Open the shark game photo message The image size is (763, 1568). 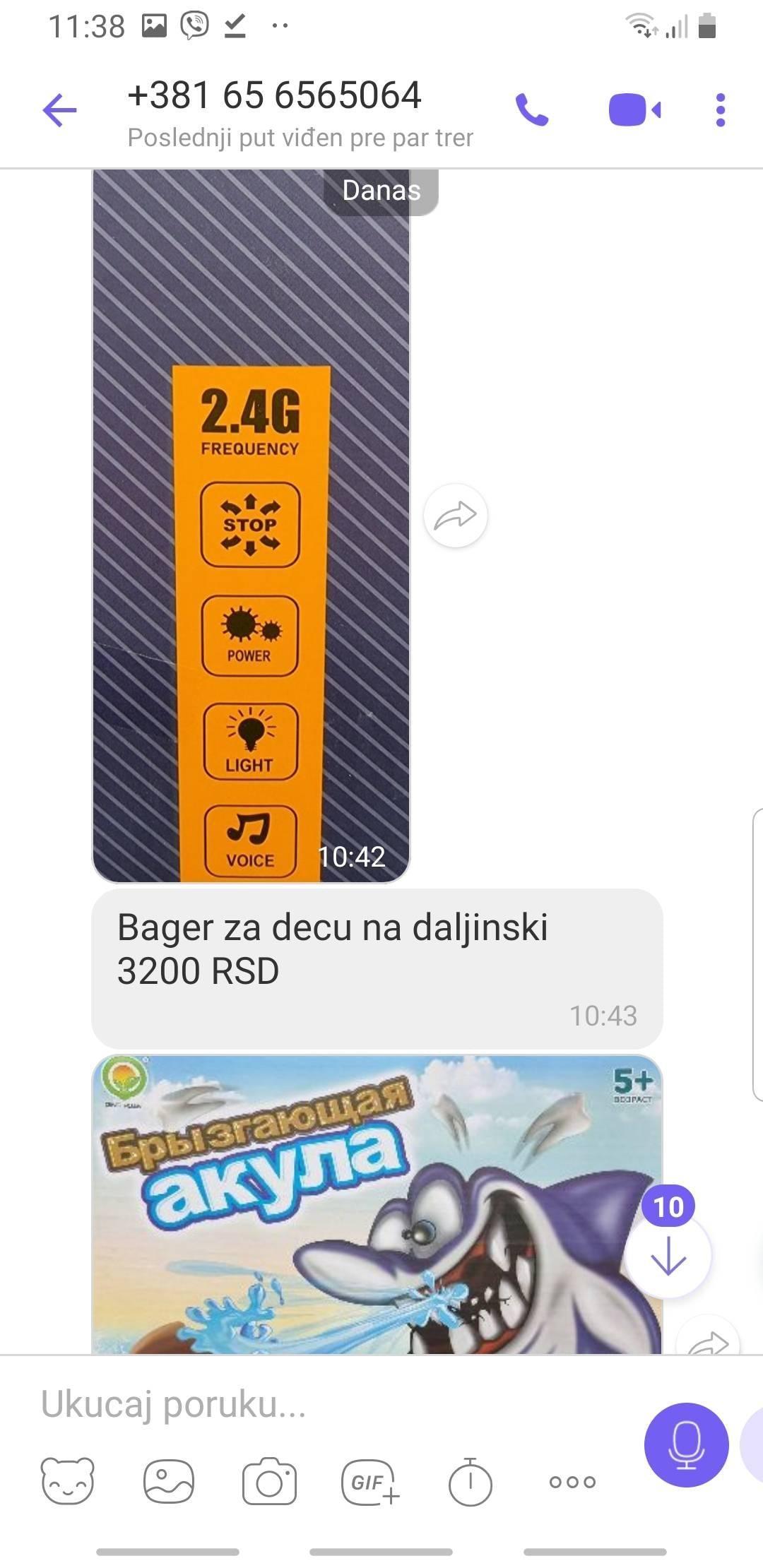[377, 1204]
